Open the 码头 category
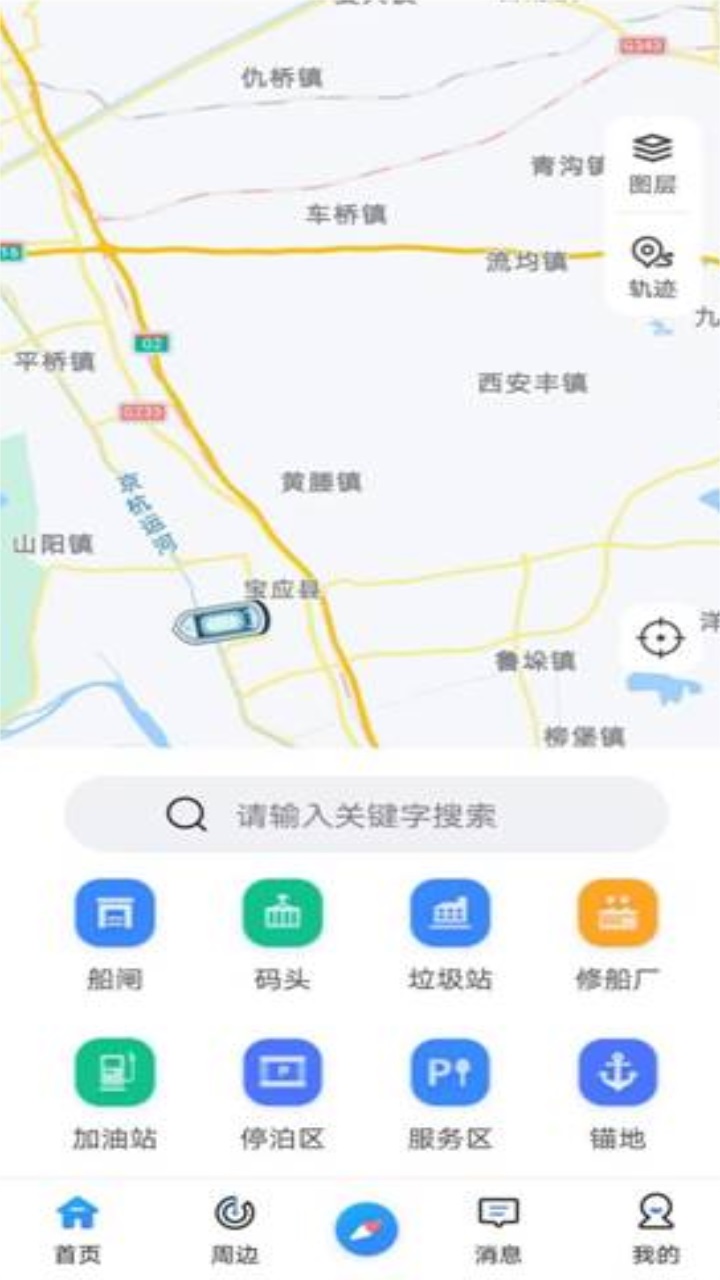Viewport: 720px width, 1280px height. pyautogui.click(x=282, y=932)
